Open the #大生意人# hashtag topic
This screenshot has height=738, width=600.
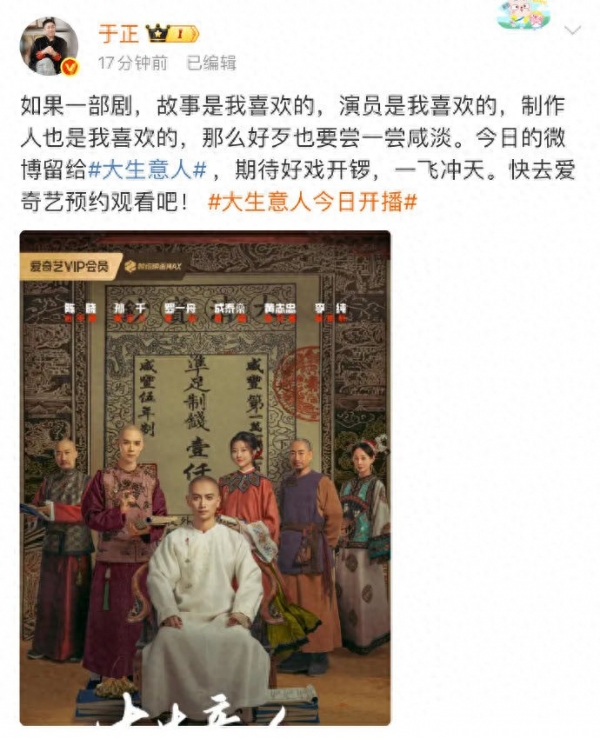coord(147,170)
